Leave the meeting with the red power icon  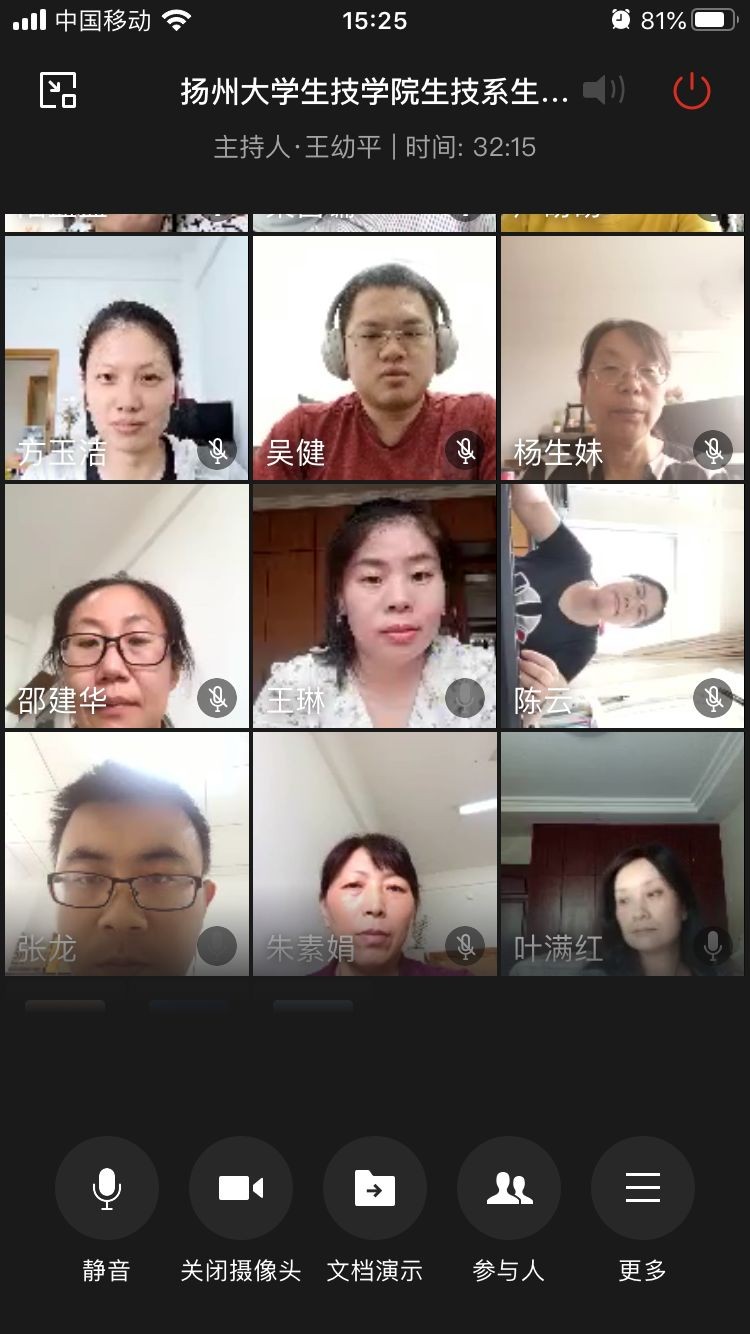tap(691, 91)
